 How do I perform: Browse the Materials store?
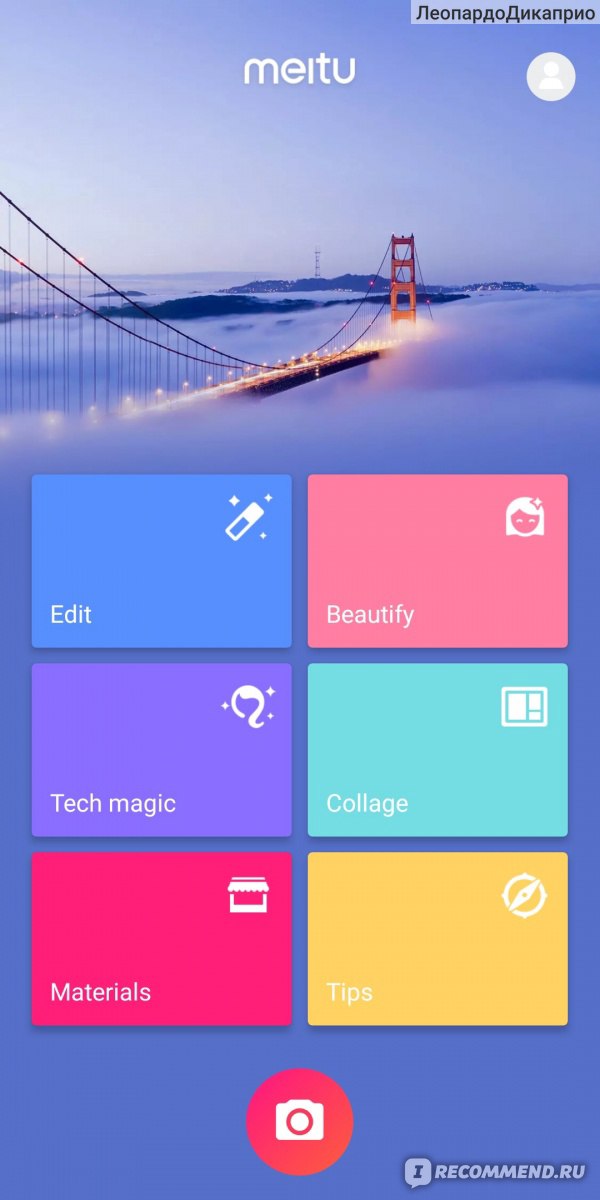(161, 938)
